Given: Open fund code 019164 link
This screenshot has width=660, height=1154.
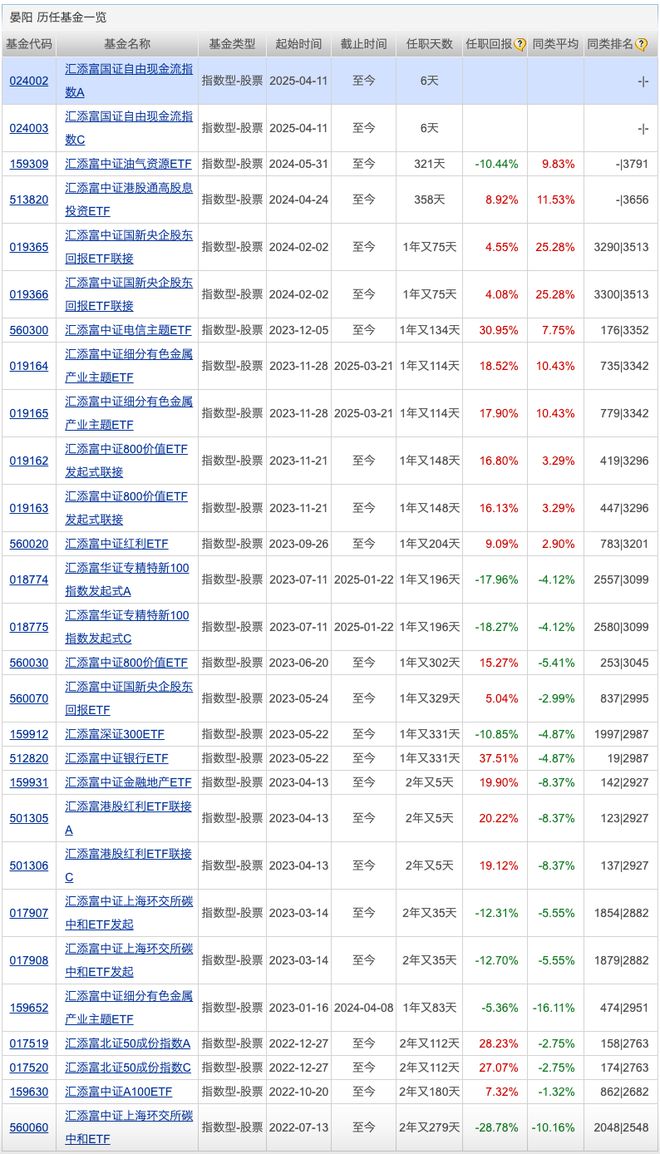Looking at the screenshot, I should coord(29,366).
